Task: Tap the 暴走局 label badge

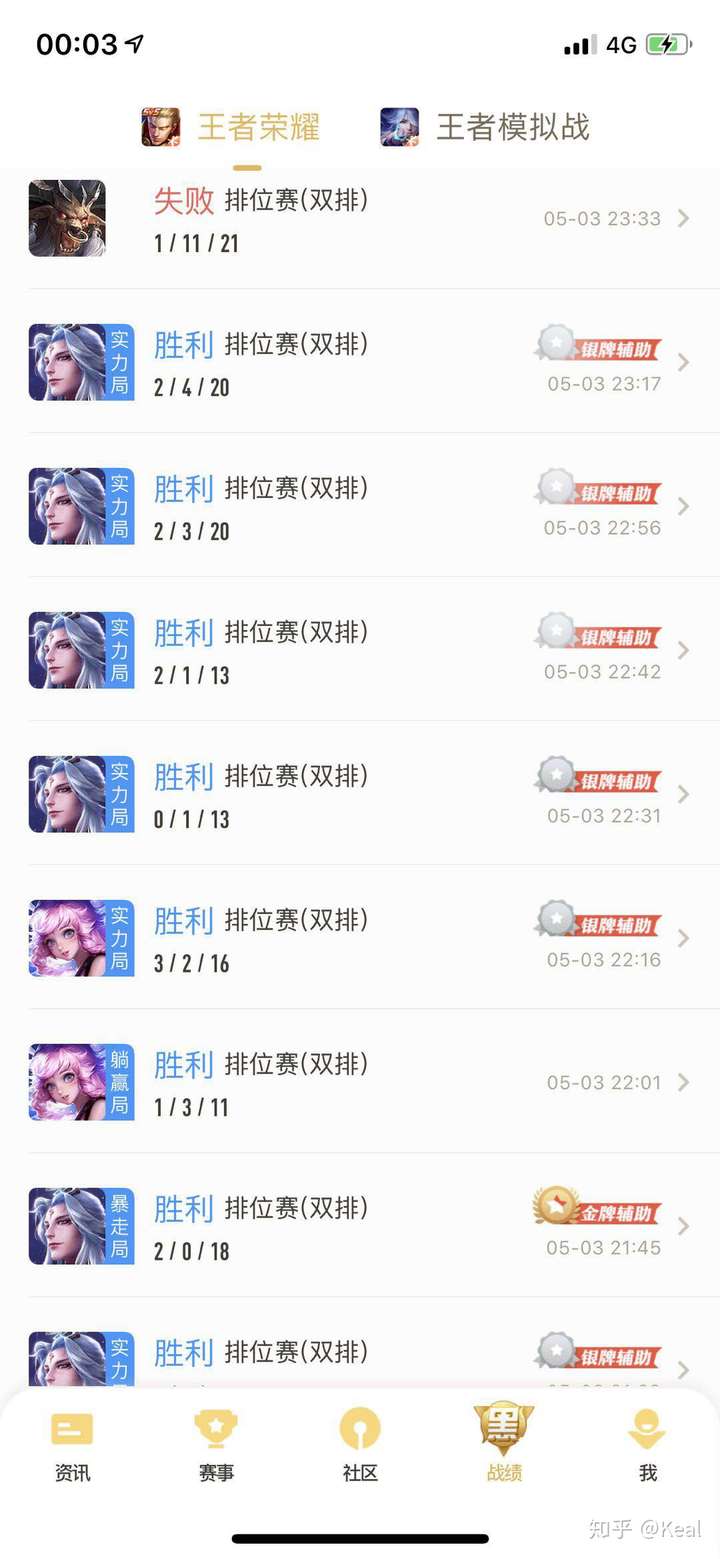Action: point(117,1224)
